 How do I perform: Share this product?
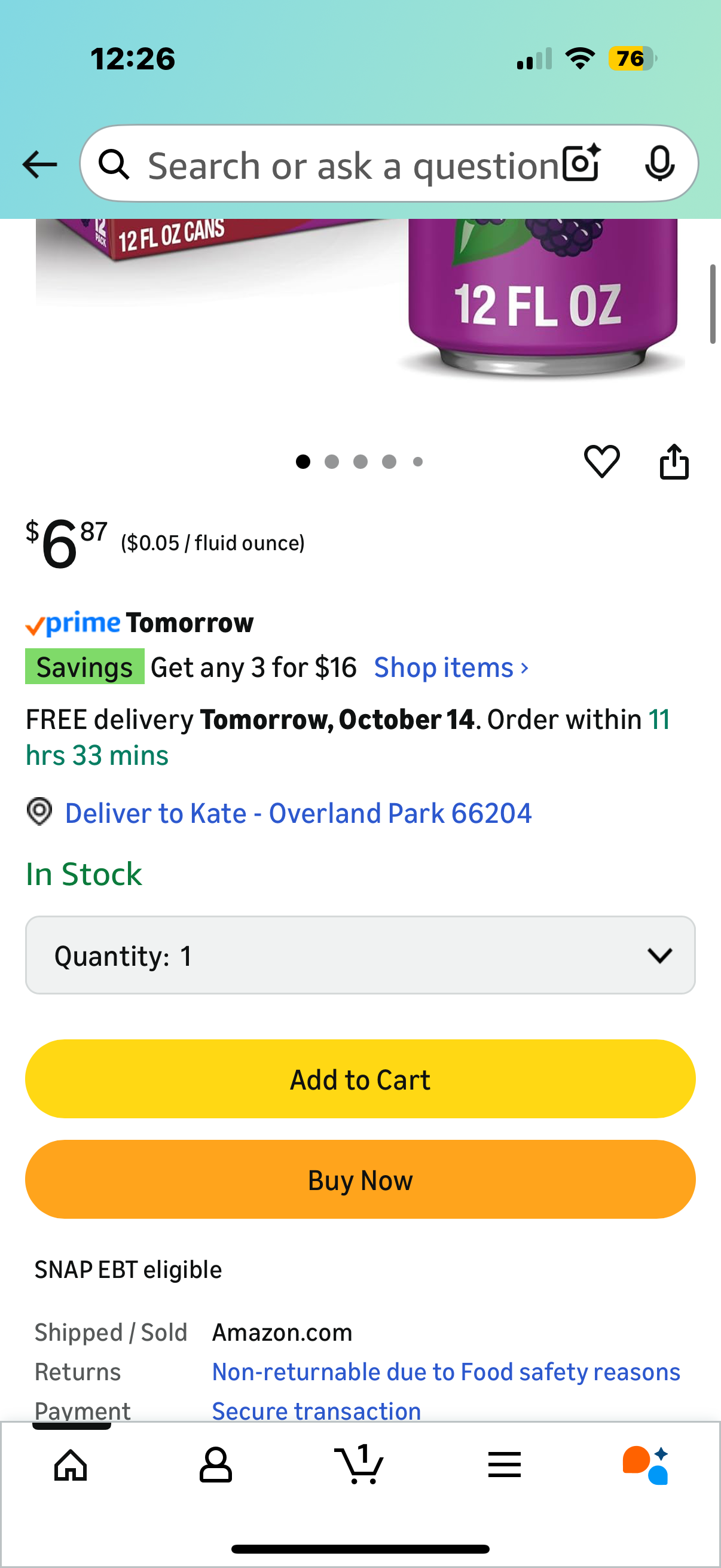(x=674, y=462)
